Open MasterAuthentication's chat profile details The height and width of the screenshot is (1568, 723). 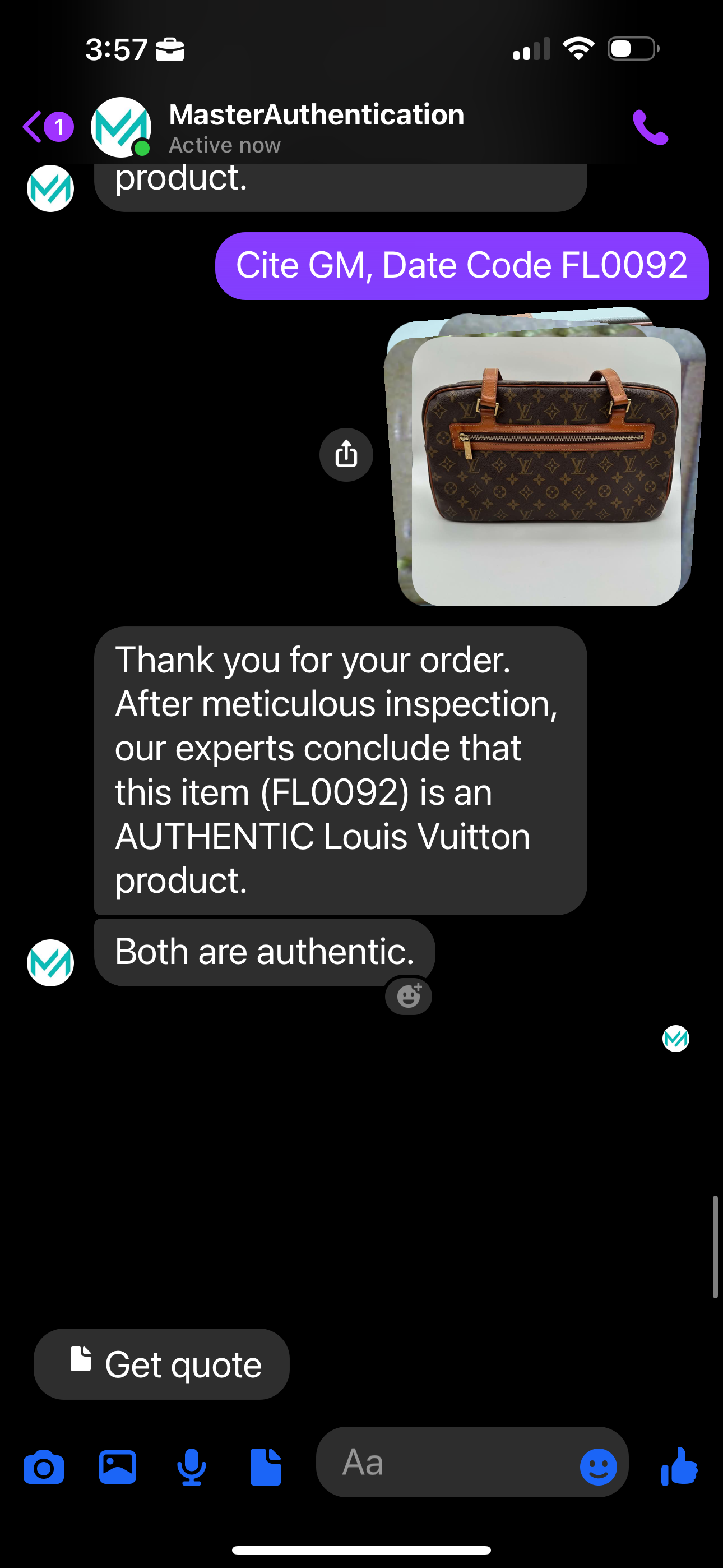click(316, 127)
